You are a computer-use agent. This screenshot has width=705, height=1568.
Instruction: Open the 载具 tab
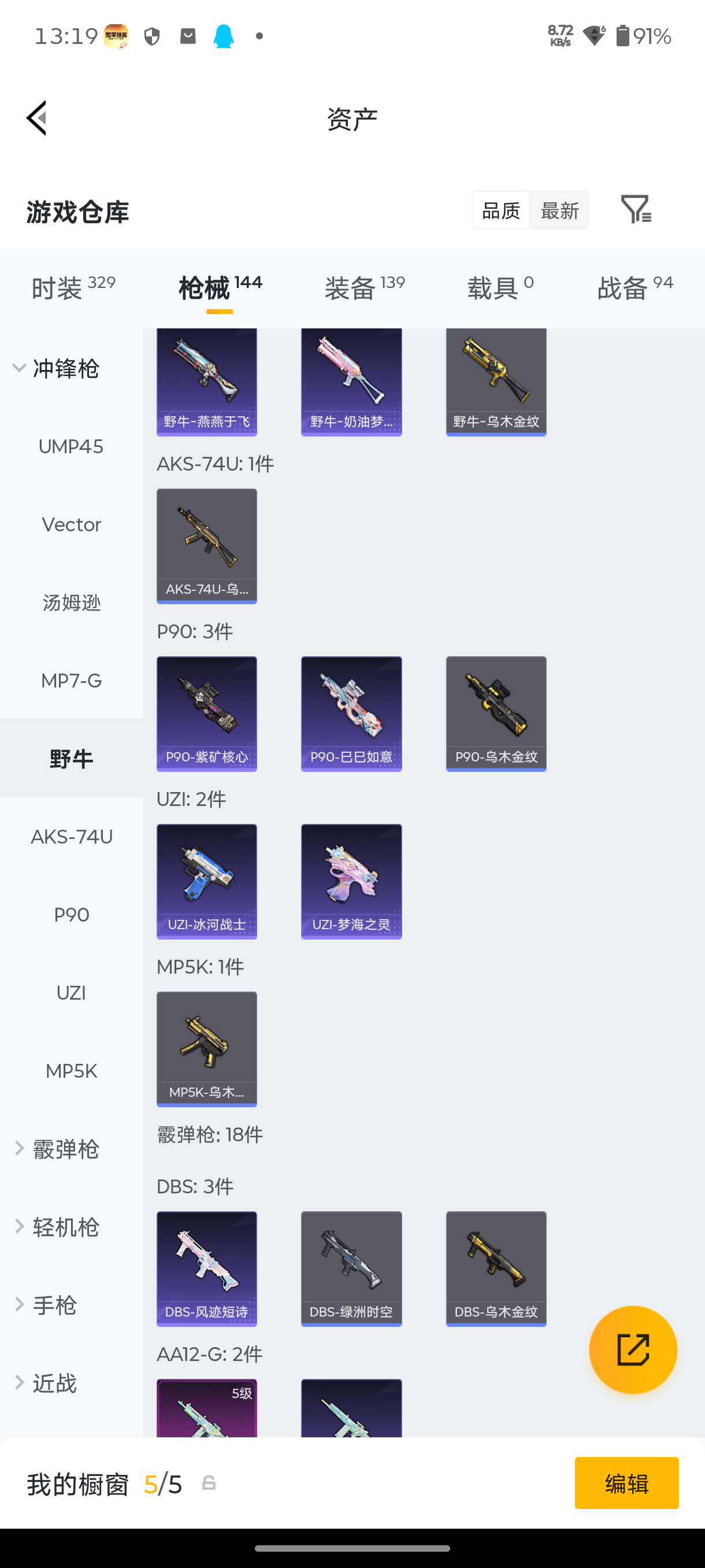500,288
